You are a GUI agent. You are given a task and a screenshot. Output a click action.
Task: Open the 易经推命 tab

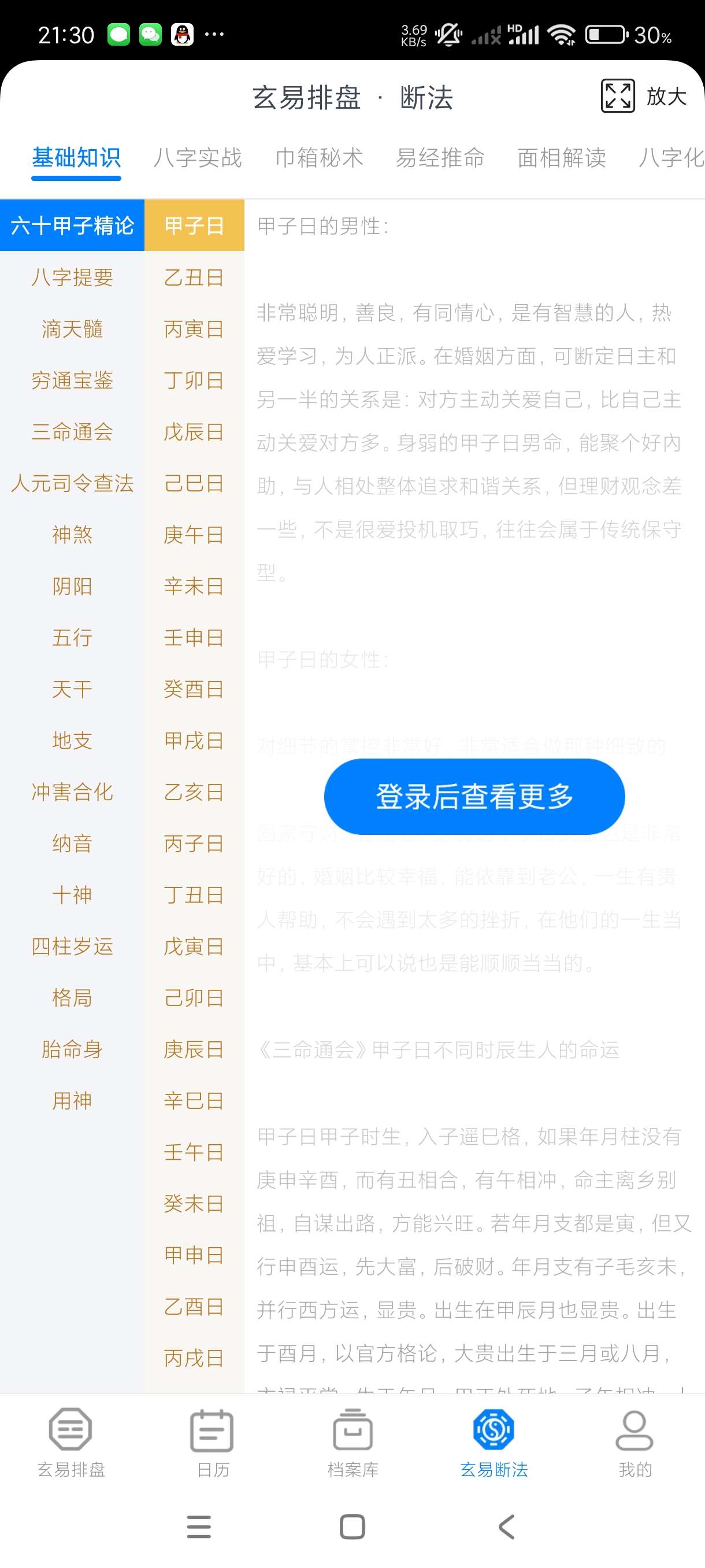[x=440, y=158]
